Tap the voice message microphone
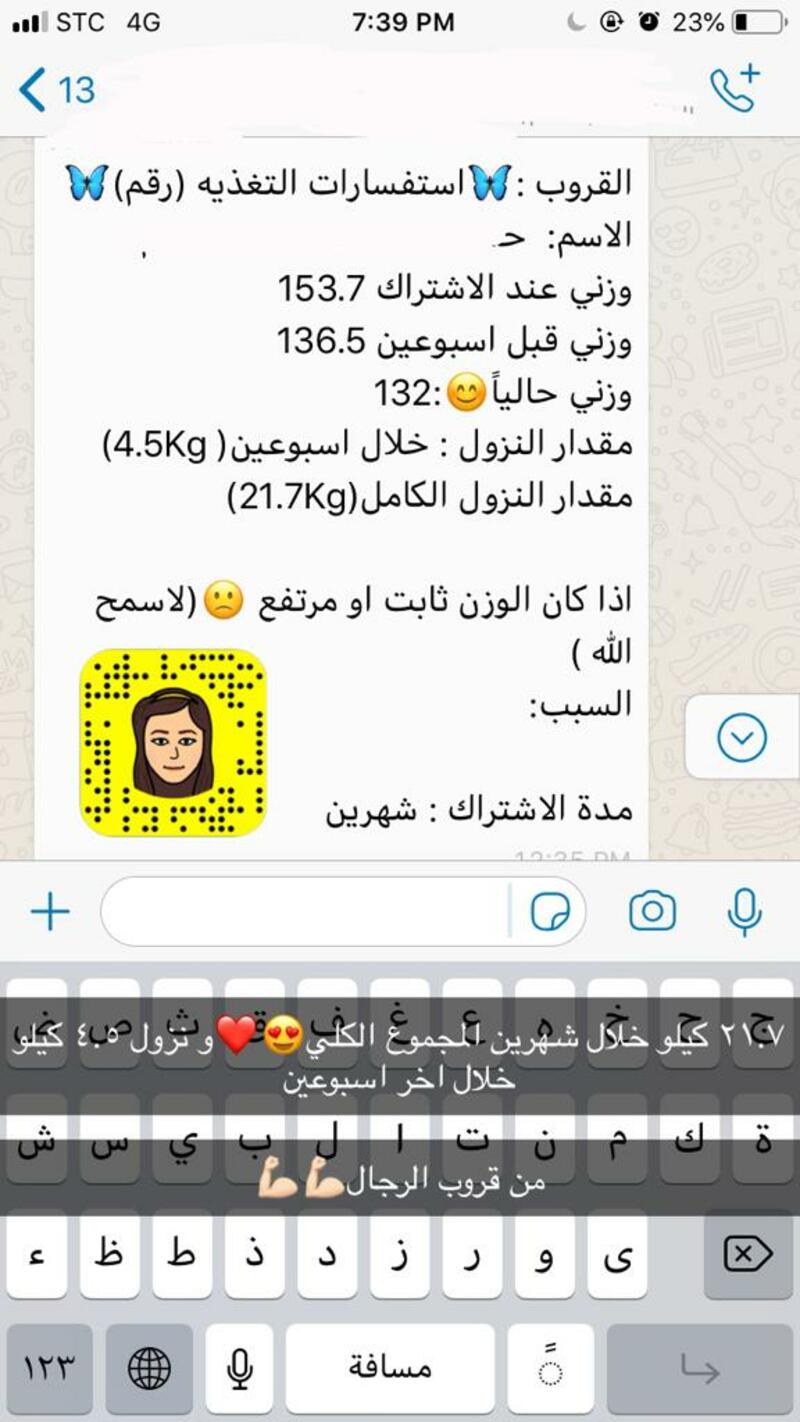The image size is (800, 1422). pyautogui.click(x=744, y=911)
